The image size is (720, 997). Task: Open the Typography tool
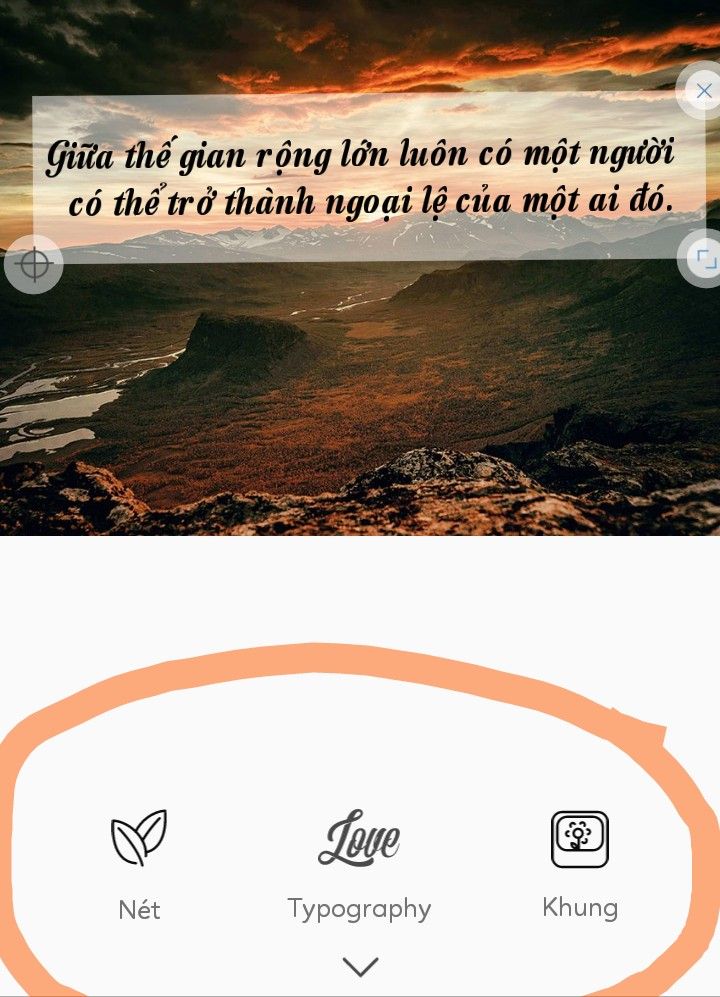(x=359, y=861)
